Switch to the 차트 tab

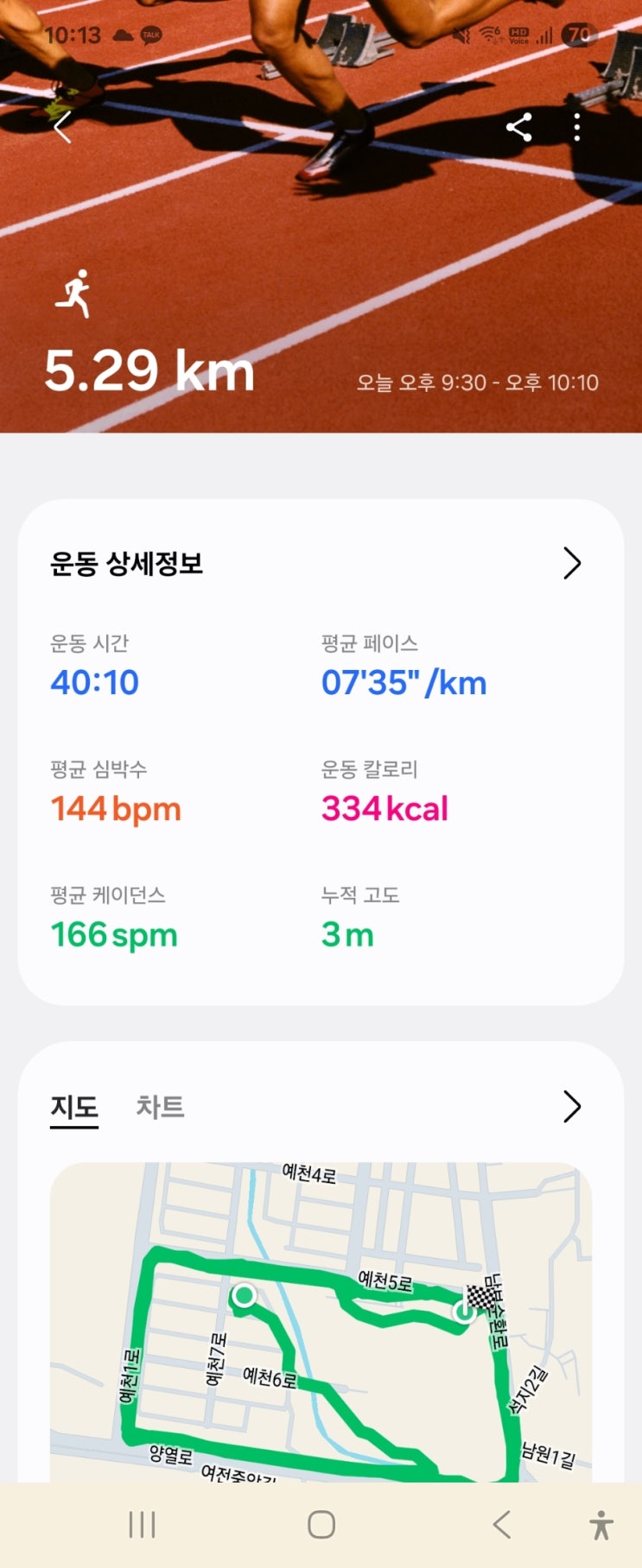pos(160,1107)
